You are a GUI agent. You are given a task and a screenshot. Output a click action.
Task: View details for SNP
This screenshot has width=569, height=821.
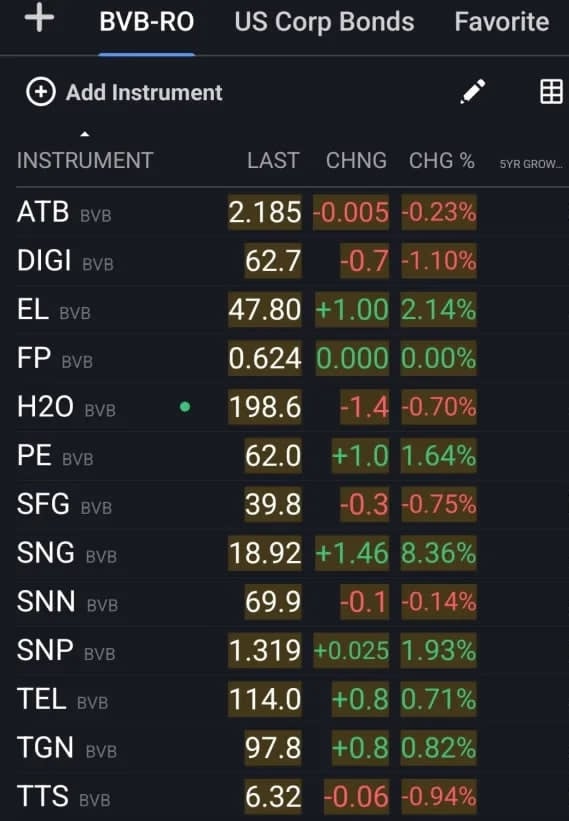click(293, 650)
